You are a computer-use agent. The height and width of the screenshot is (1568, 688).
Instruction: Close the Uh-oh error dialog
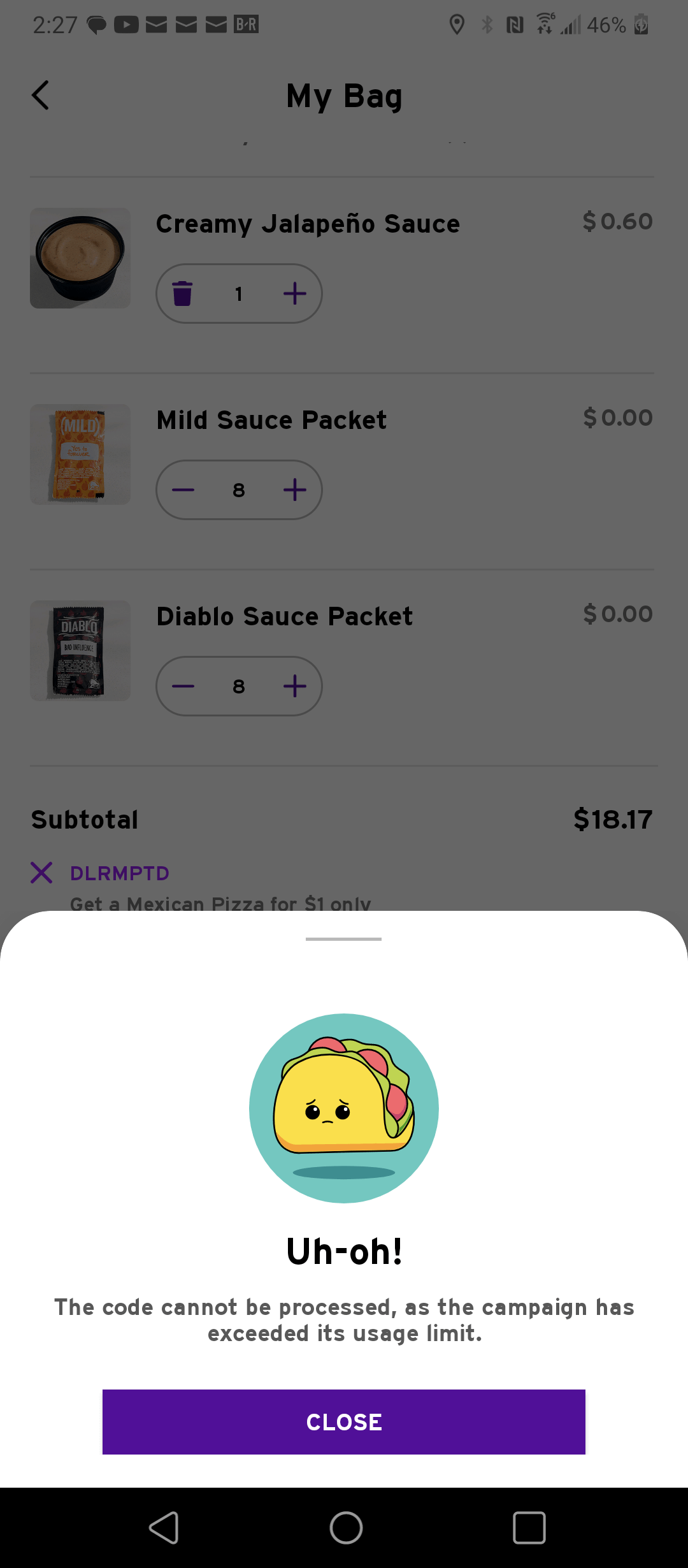(x=343, y=1421)
